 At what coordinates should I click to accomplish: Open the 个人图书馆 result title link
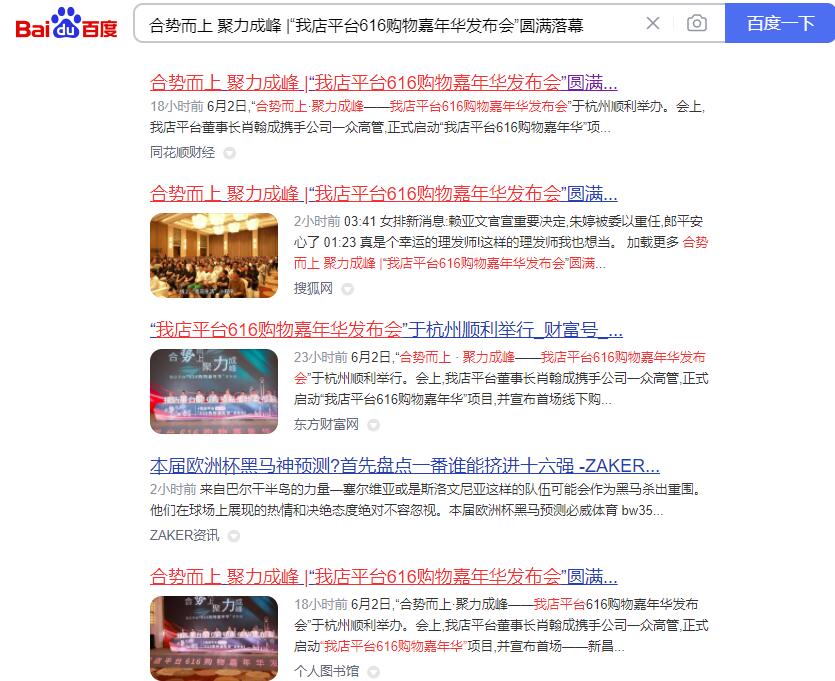[383, 576]
